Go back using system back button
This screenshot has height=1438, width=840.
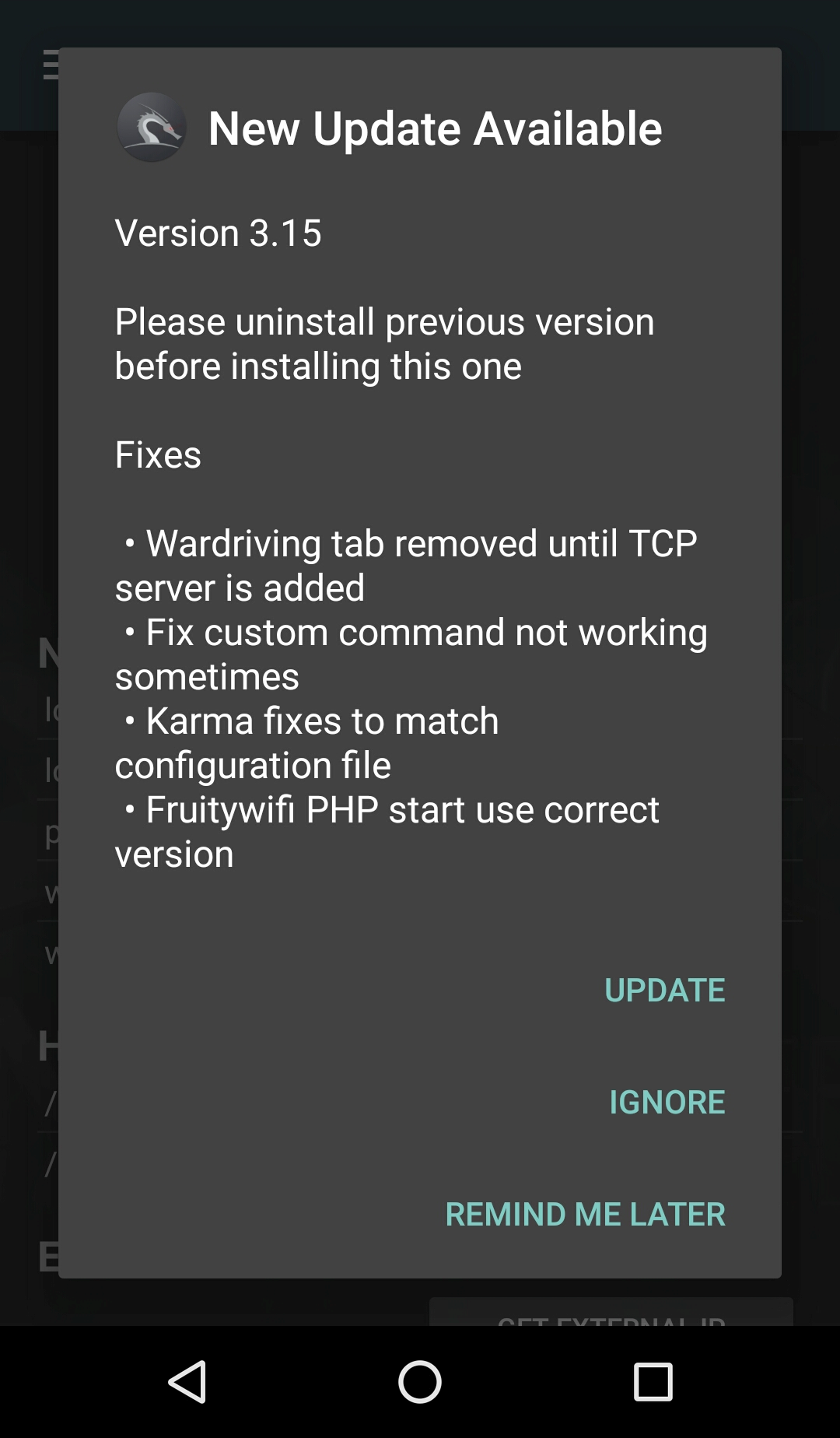(187, 1382)
